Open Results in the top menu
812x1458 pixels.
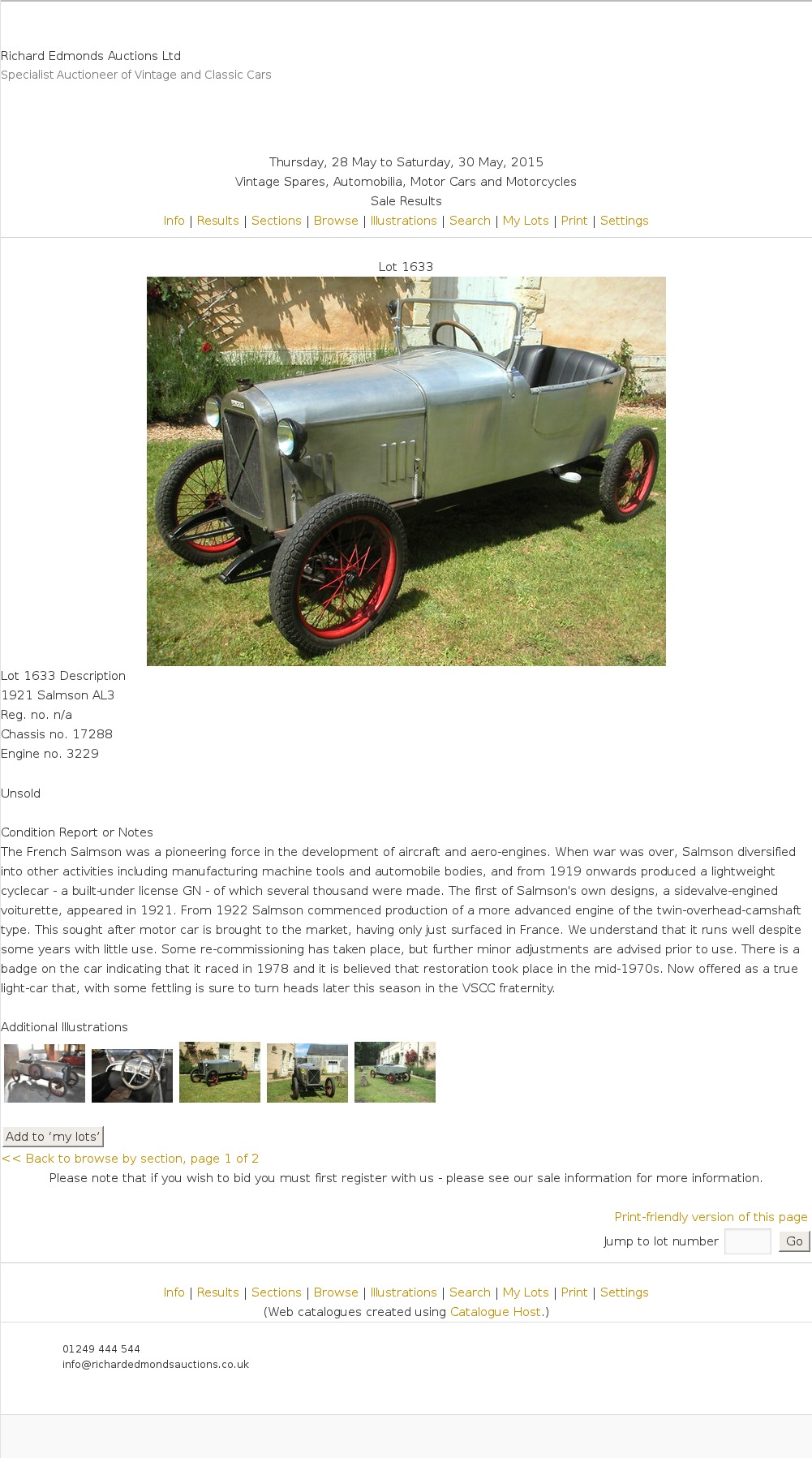coord(217,221)
